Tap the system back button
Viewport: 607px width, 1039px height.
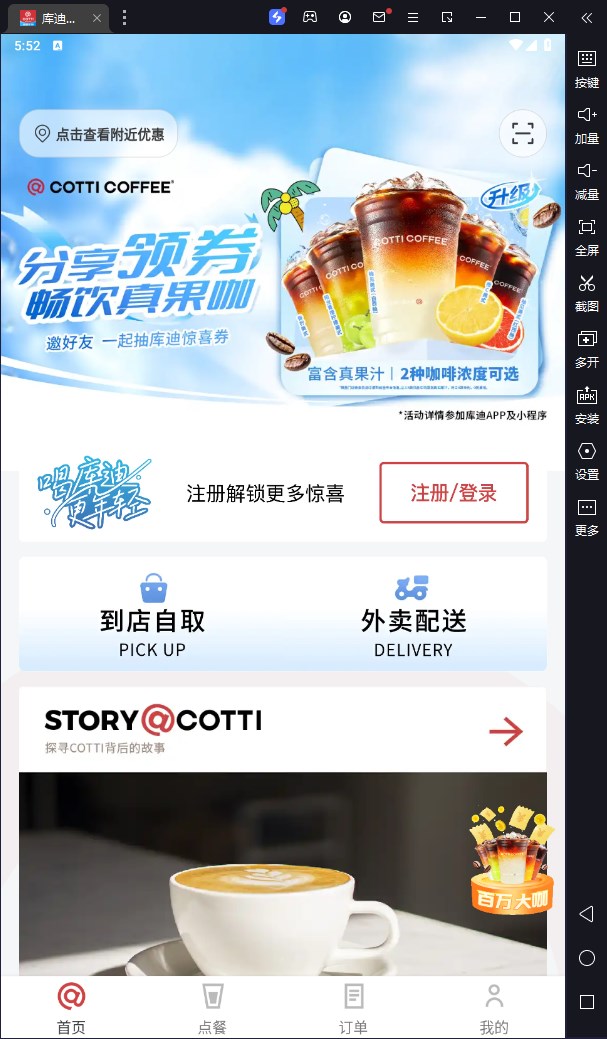[587, 914]
